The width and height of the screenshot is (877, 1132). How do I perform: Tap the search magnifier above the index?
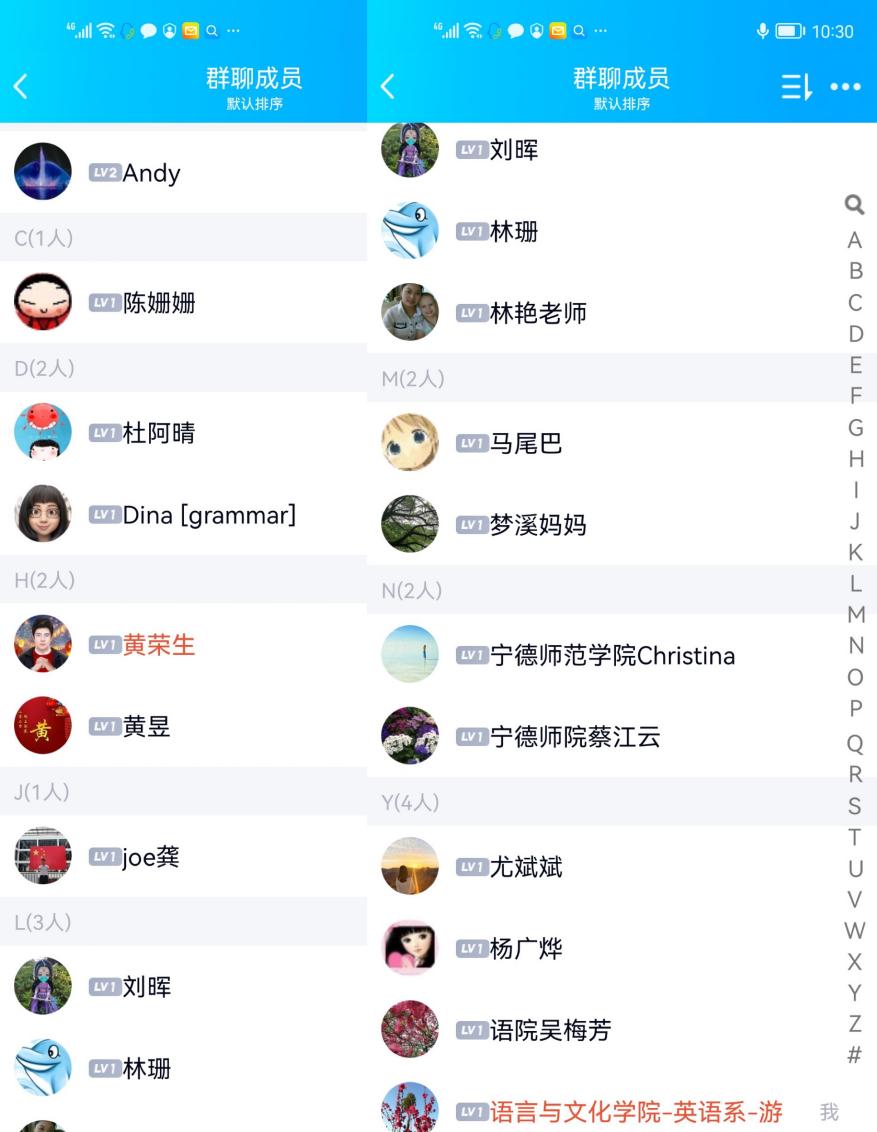(854, 205)
